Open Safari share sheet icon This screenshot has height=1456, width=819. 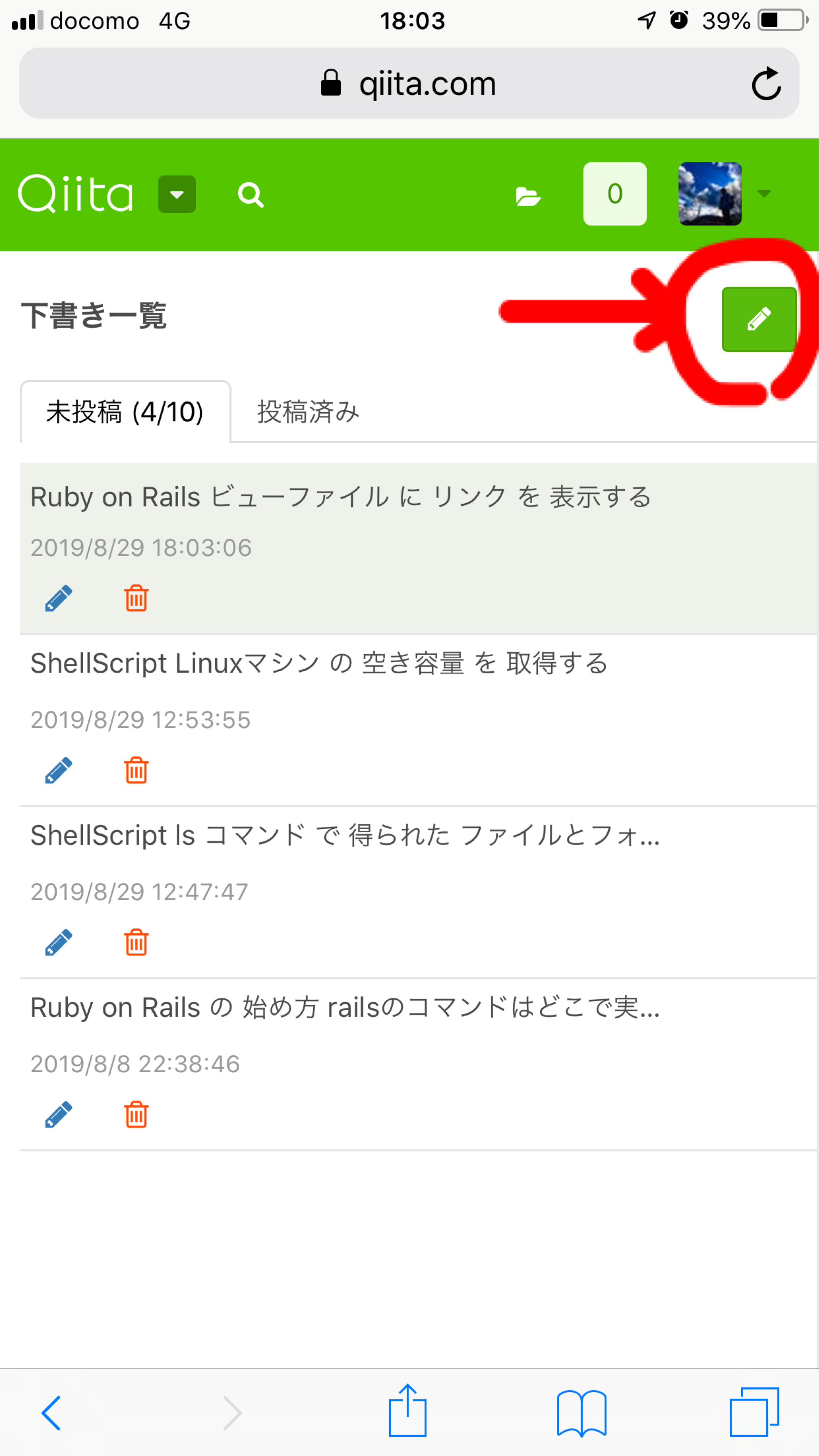coord(409,1408)
